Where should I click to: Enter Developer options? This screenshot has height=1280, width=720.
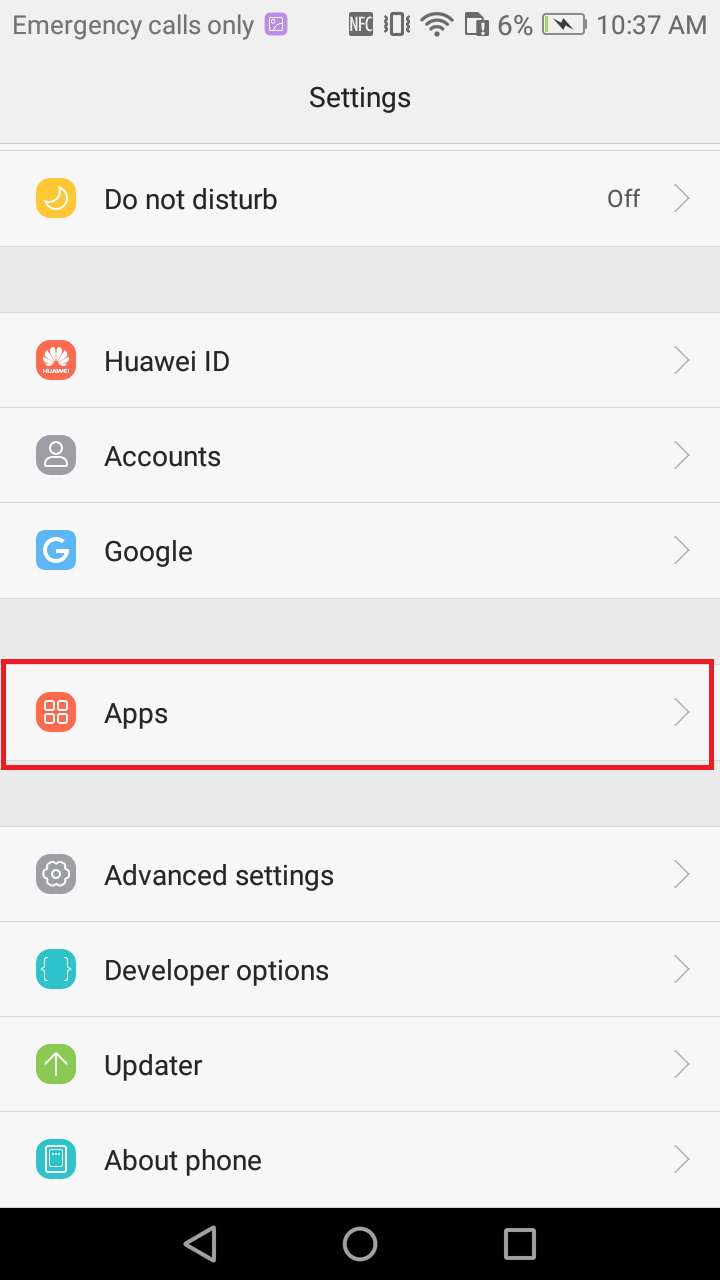[360, 970]
